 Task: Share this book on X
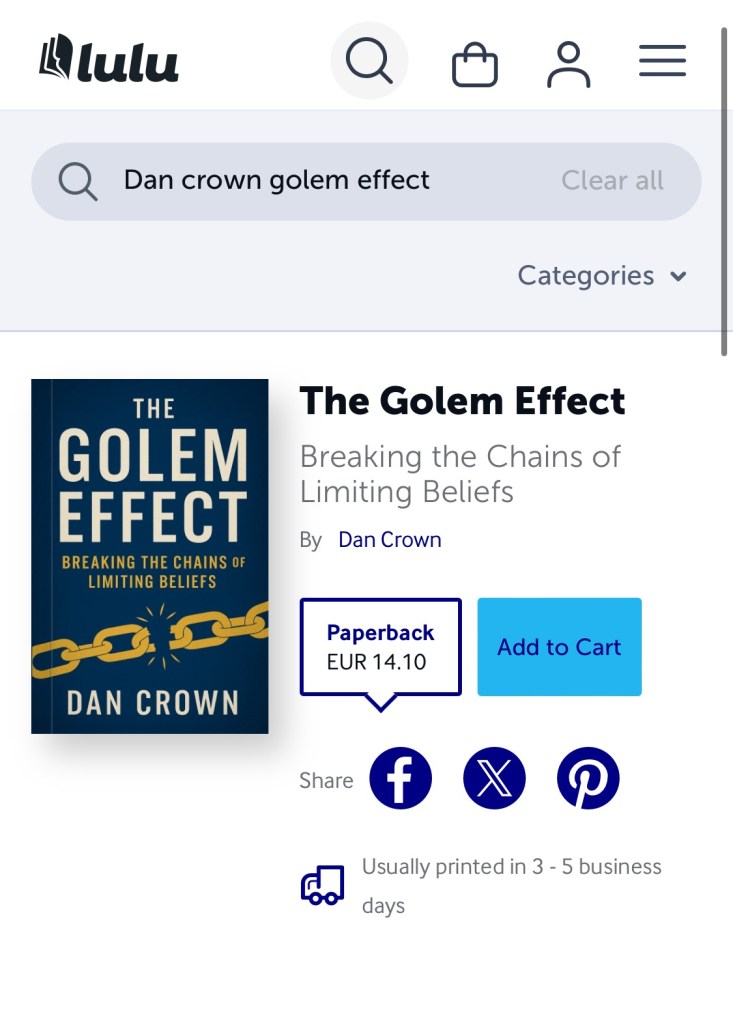494,778
